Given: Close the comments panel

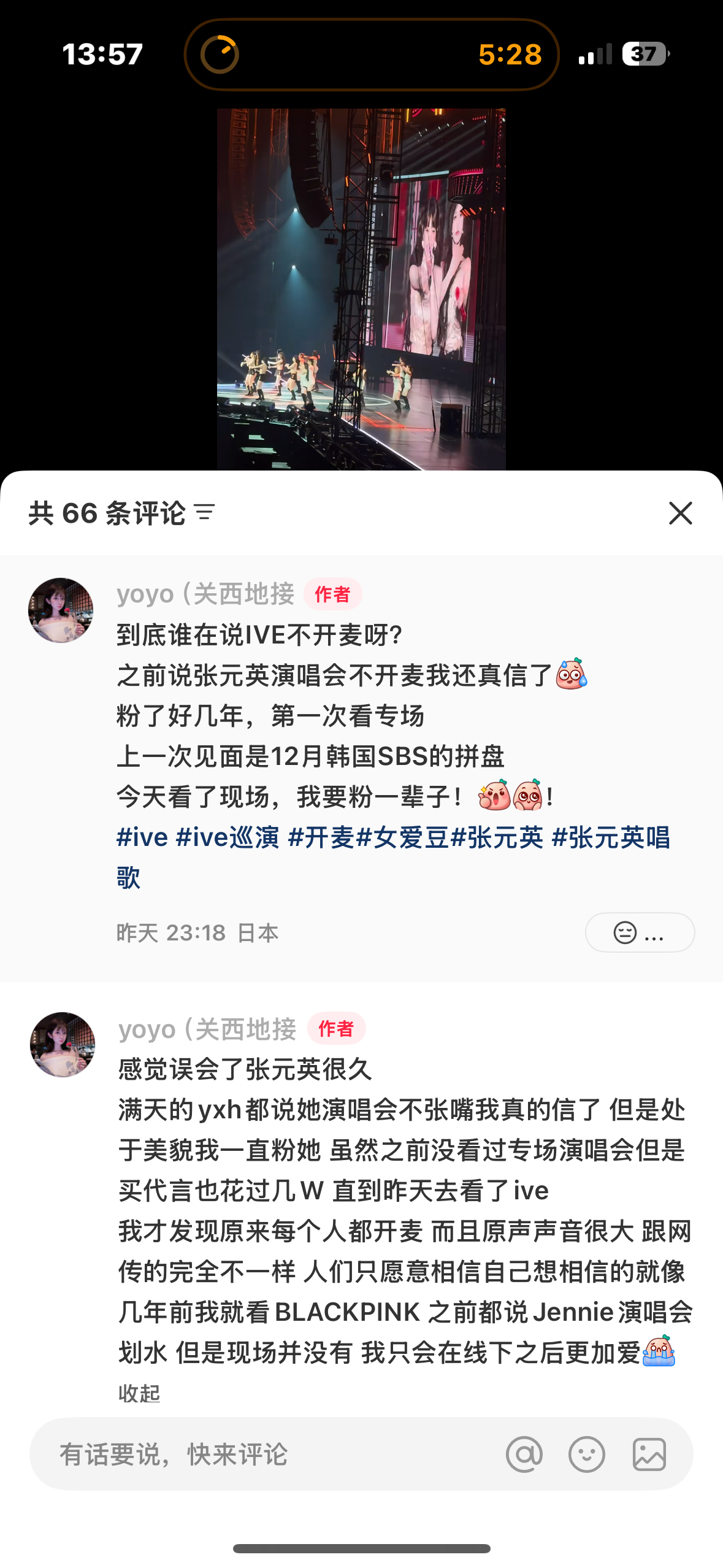Looking at the screenshot, I should (x=681, y=514).
